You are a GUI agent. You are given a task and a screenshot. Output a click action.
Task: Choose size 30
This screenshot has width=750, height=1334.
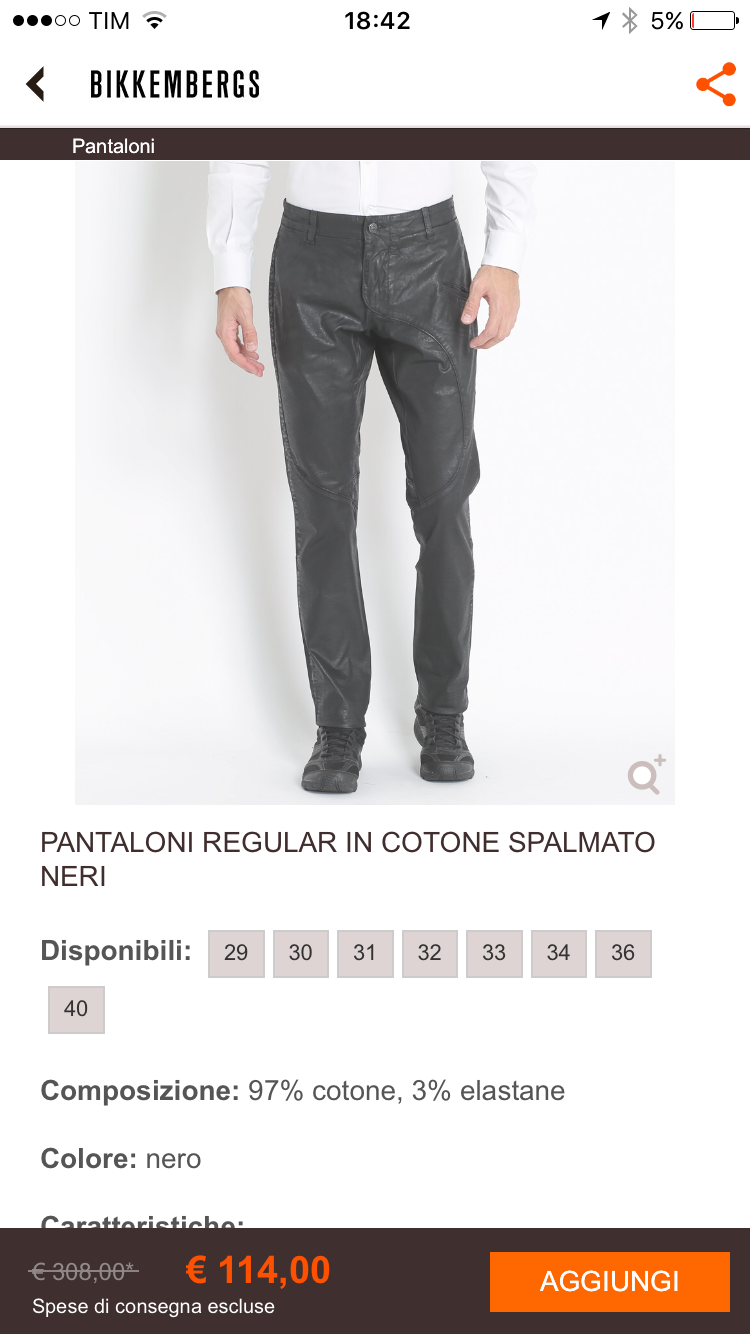tap(301, 953)
